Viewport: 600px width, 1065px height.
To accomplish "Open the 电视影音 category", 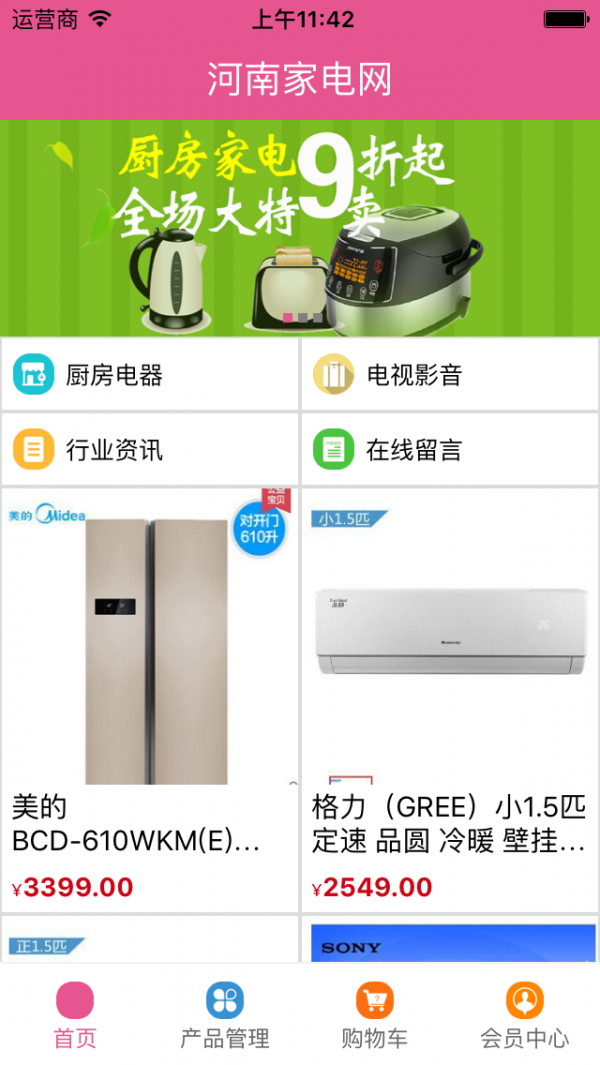I will [x=450, y=375].
